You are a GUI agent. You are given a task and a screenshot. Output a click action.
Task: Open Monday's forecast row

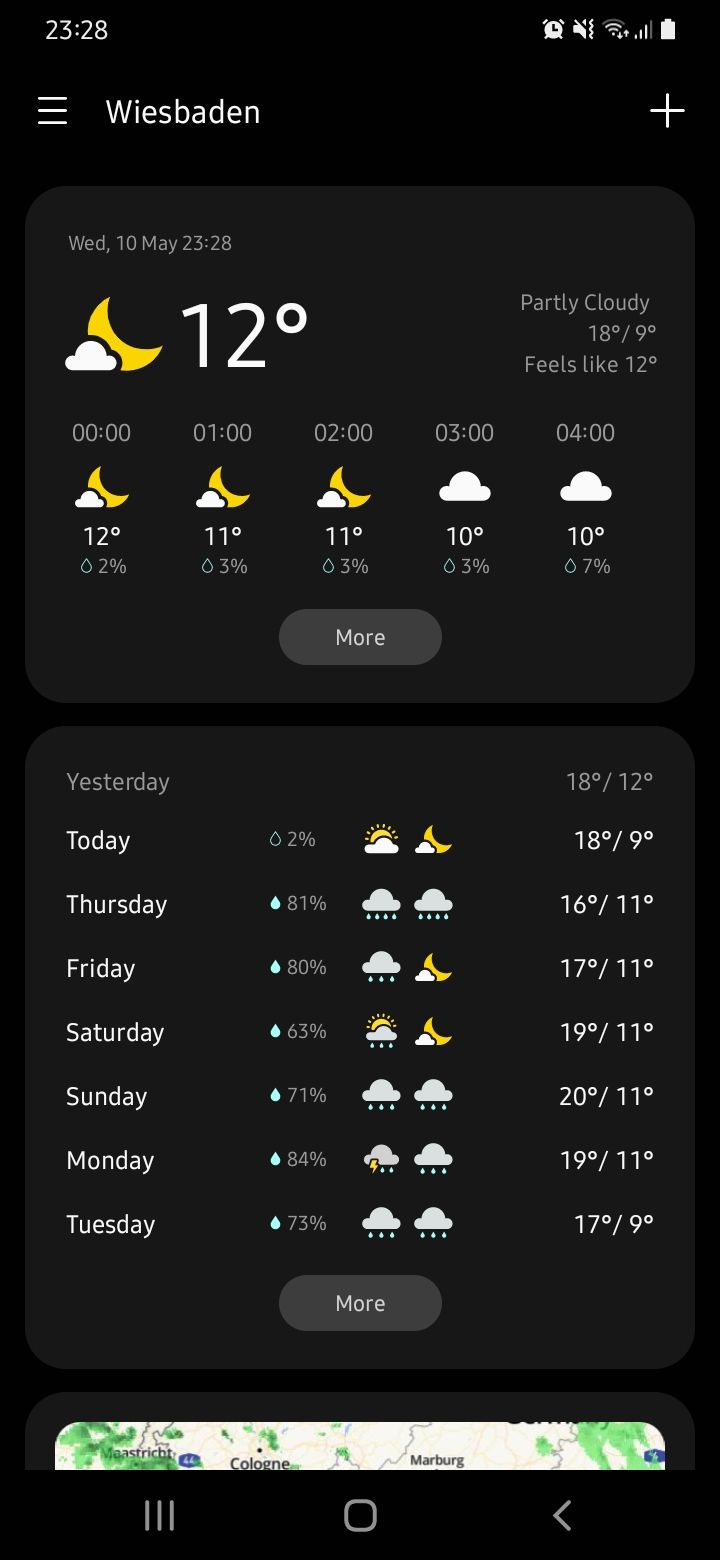tap(360, 1160)
